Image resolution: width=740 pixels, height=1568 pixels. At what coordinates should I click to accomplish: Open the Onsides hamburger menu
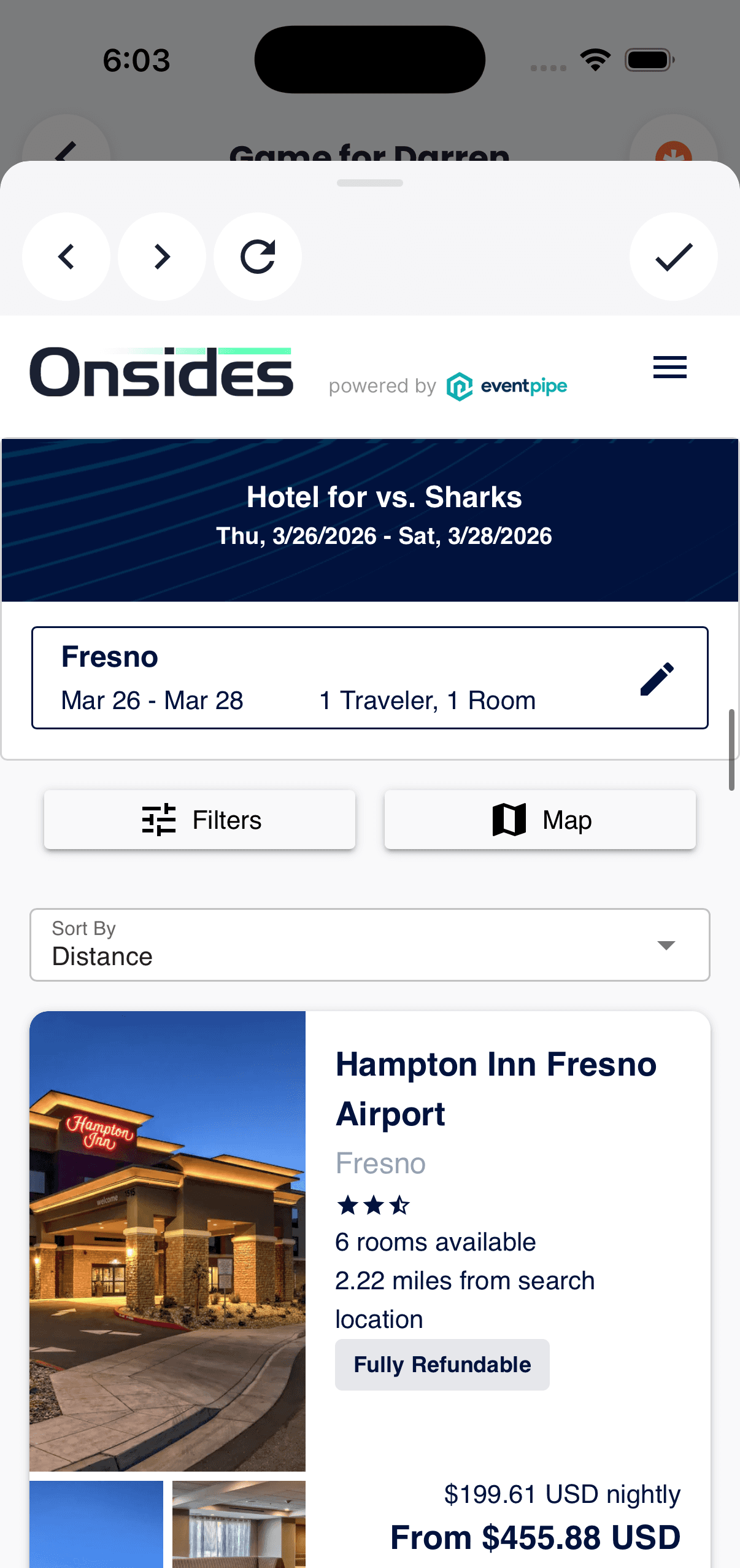[669, 367]
